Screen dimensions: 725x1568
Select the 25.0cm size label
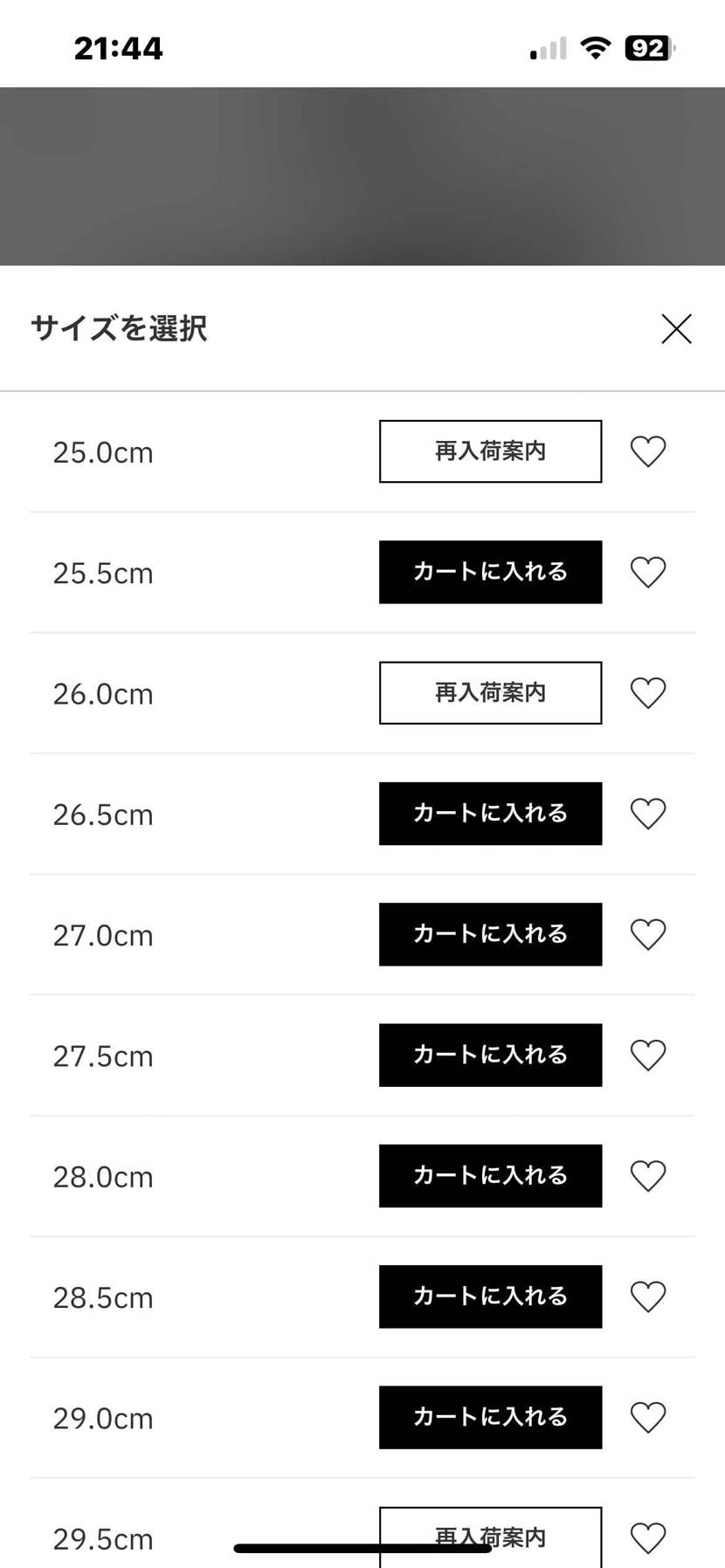(101, 450)
